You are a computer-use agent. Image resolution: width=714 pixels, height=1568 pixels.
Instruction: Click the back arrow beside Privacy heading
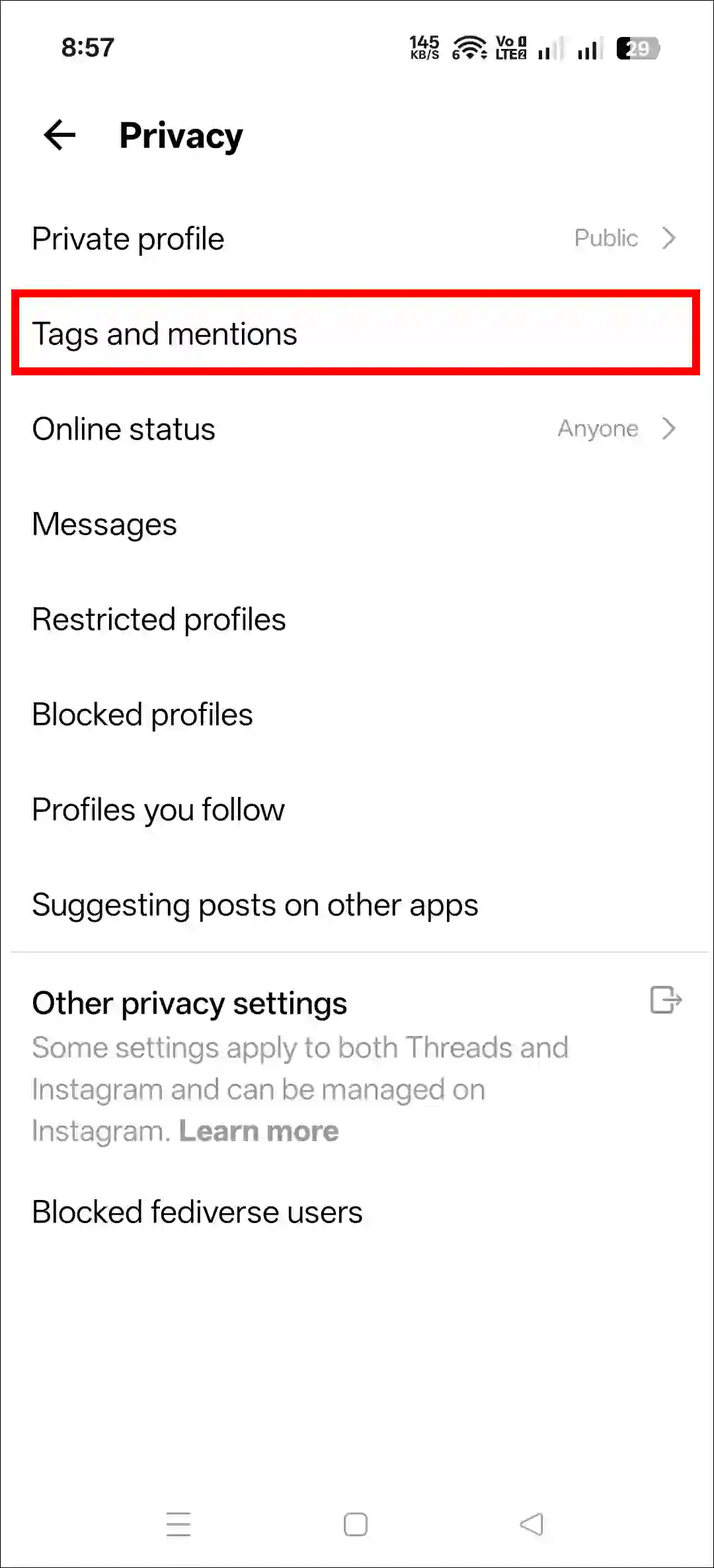[x=58, y=135]
